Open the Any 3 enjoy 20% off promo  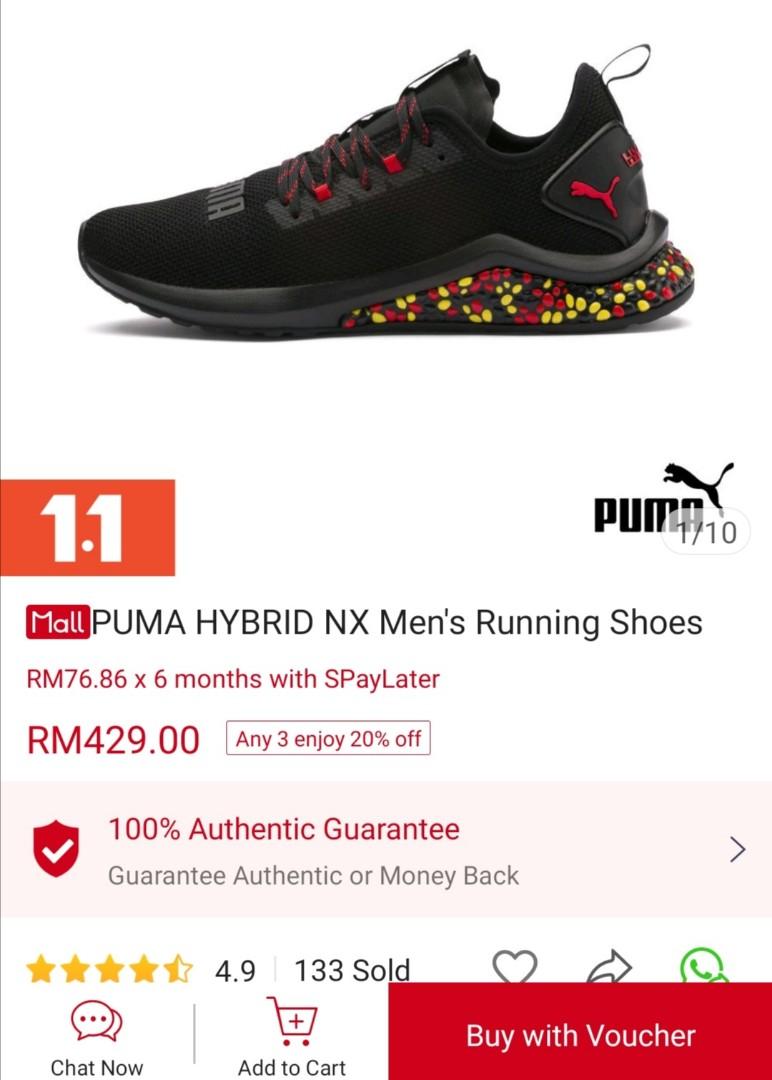click(x=328, y=740)
